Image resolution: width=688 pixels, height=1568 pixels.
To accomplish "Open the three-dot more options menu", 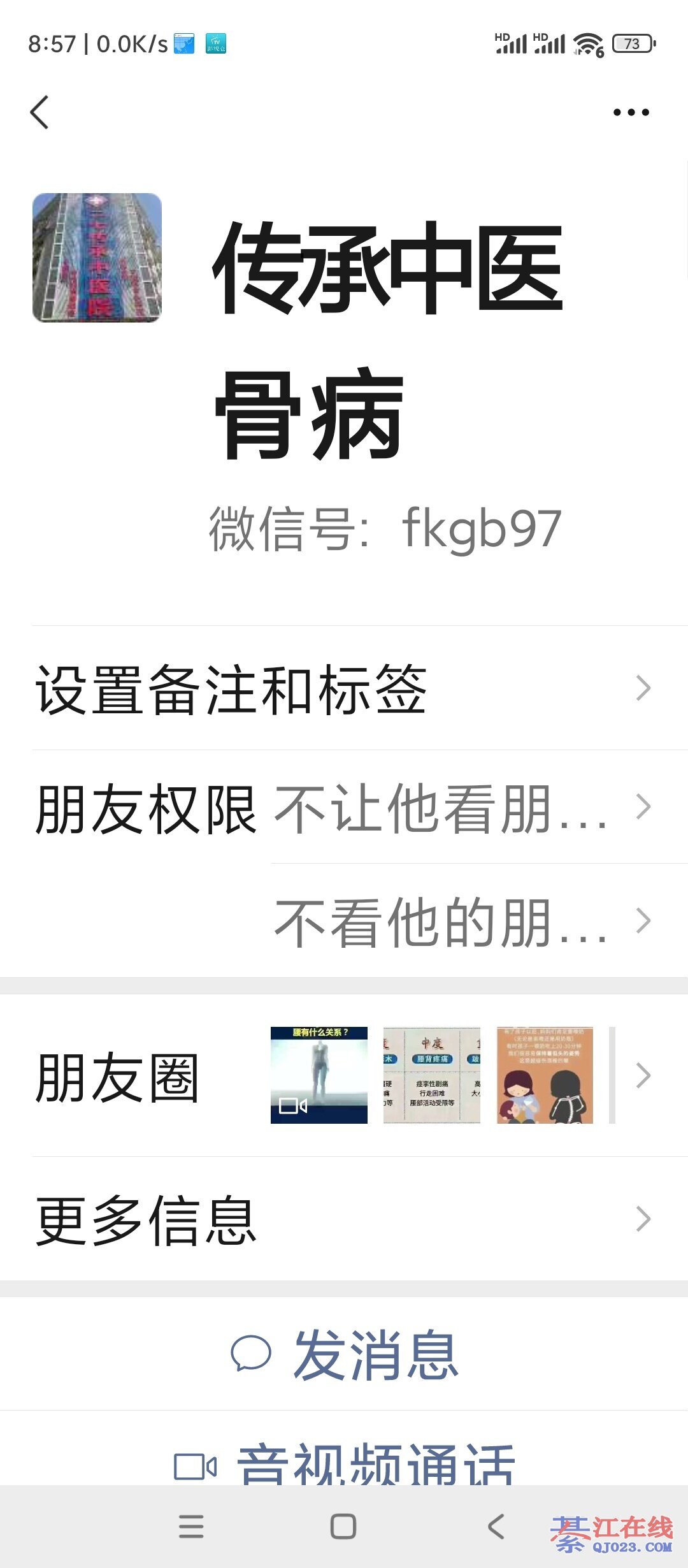I will pyautogui.click(x=631, y=112).
